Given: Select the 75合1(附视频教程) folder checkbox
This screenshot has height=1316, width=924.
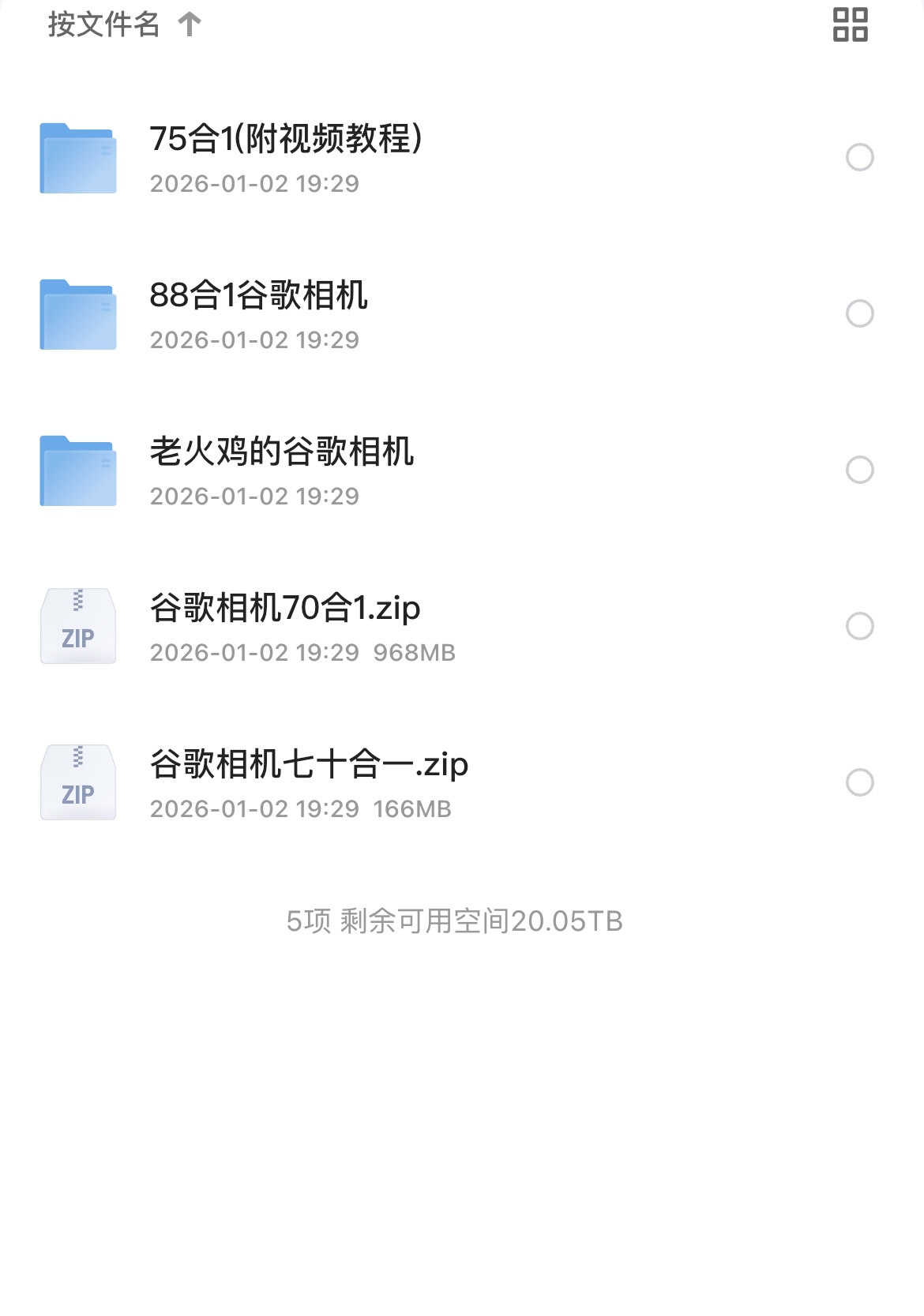Looking at the screenshot, I should pos(860,158).
